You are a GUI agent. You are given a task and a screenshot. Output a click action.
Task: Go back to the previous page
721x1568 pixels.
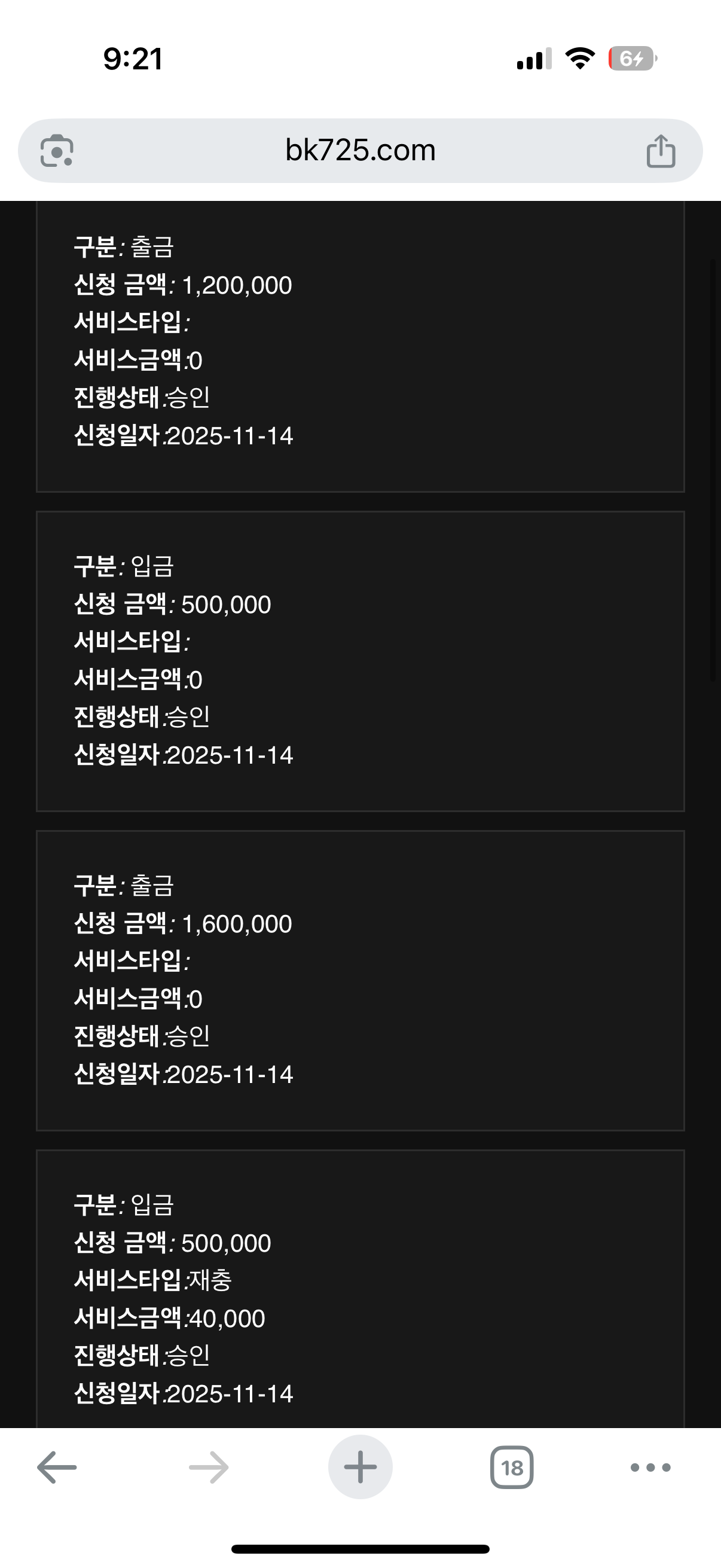[57, 1467]
